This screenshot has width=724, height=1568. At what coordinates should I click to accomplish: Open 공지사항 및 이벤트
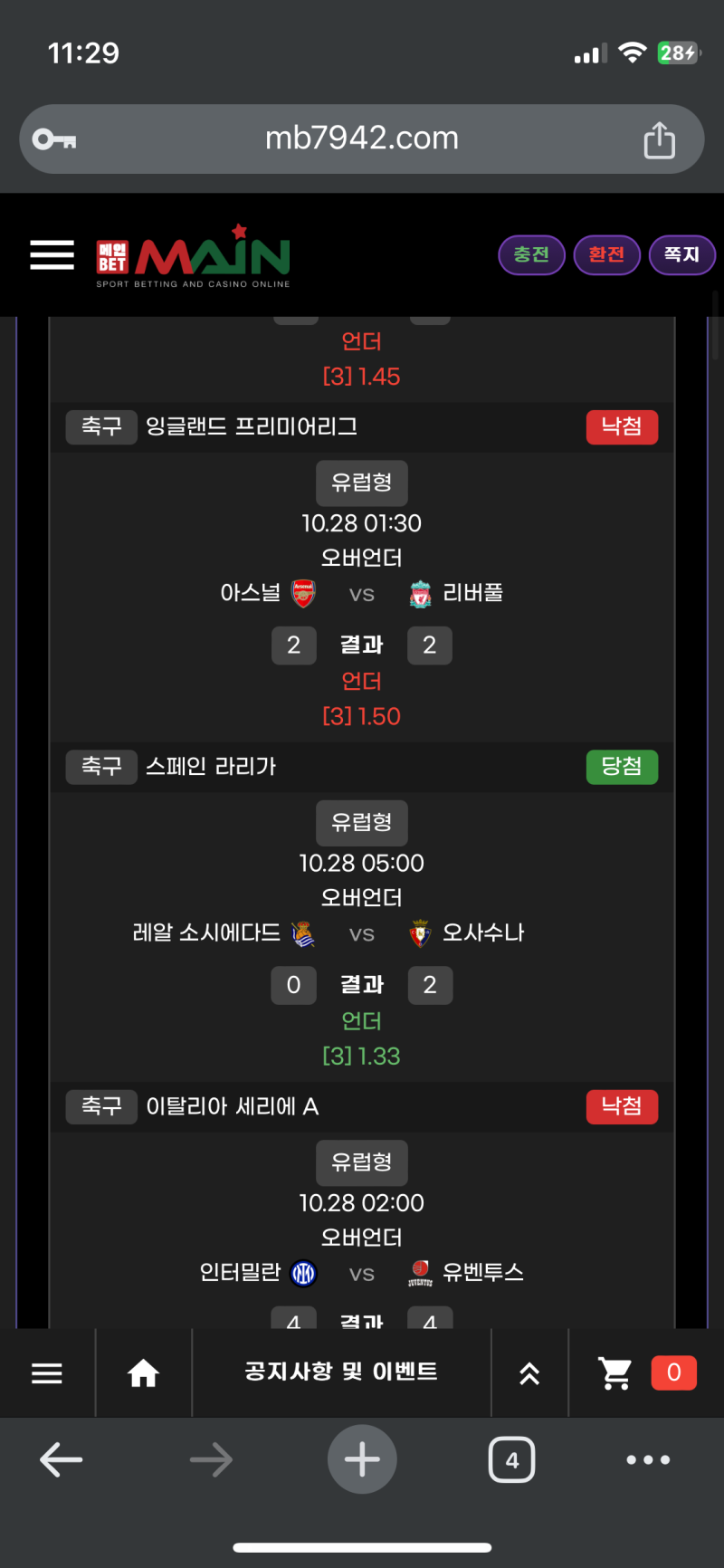(x=341, y=1372)
